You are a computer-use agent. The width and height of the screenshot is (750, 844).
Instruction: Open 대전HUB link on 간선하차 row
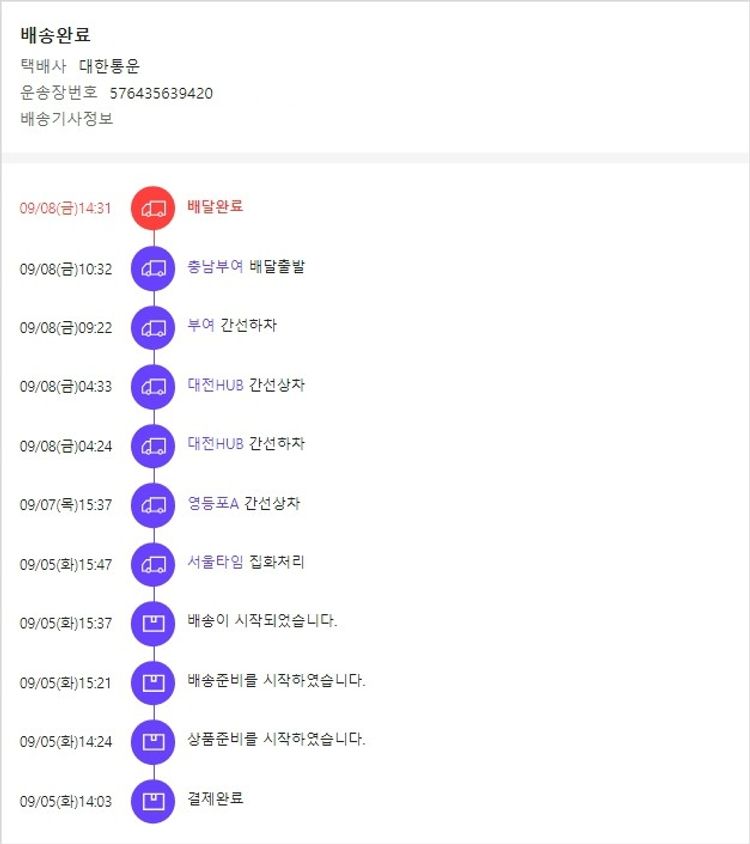point(215,444)
